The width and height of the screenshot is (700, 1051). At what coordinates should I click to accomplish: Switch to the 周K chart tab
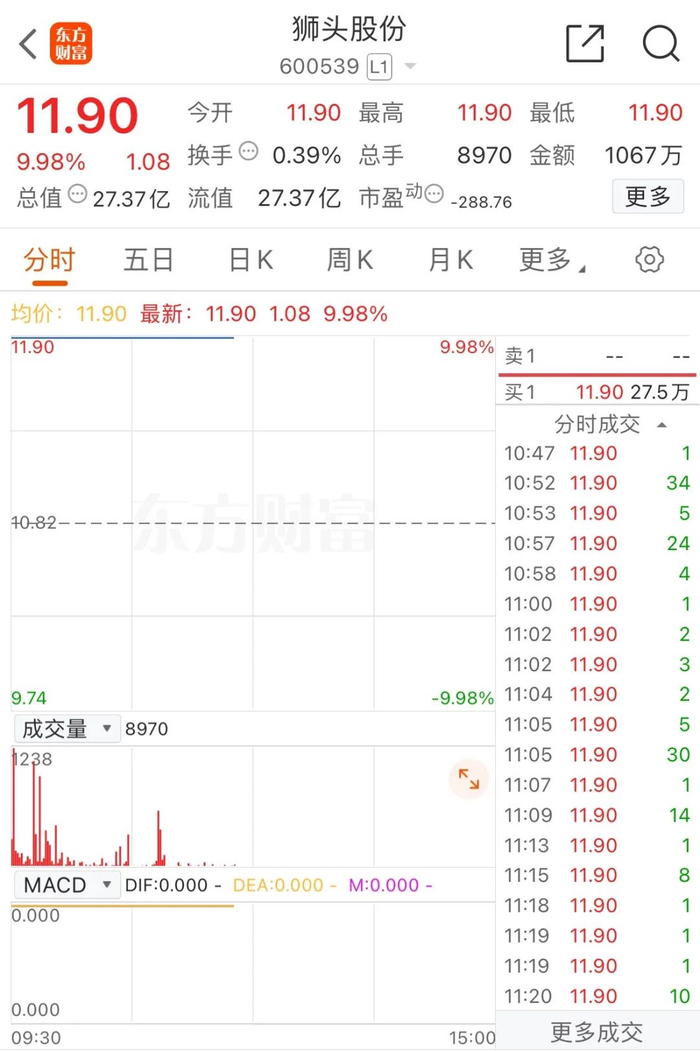pyautogui.click(x=349, y=260)
